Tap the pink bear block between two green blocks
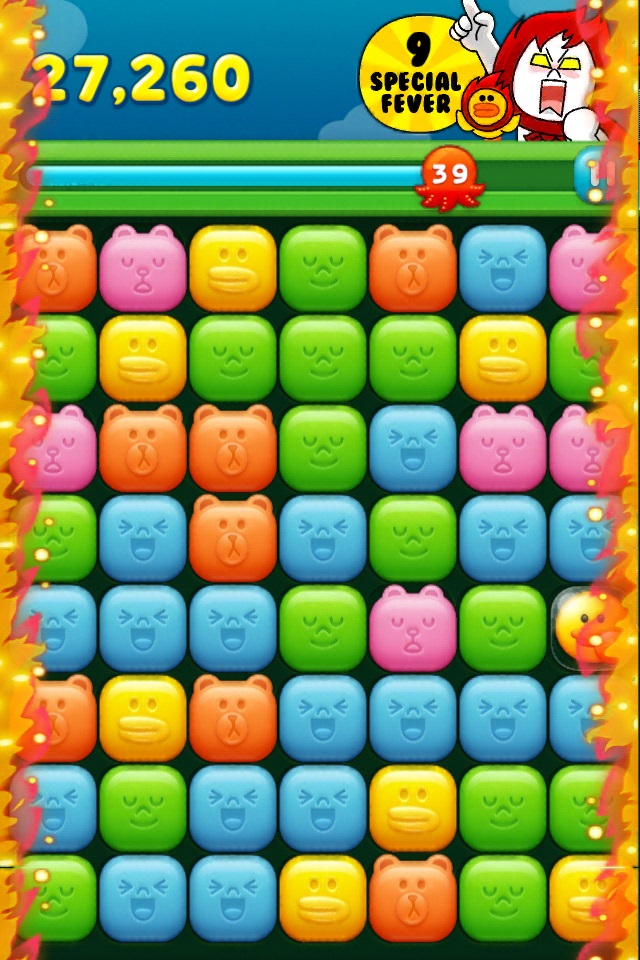The height and width of the screenshot is (960, 640). (413, 628)
